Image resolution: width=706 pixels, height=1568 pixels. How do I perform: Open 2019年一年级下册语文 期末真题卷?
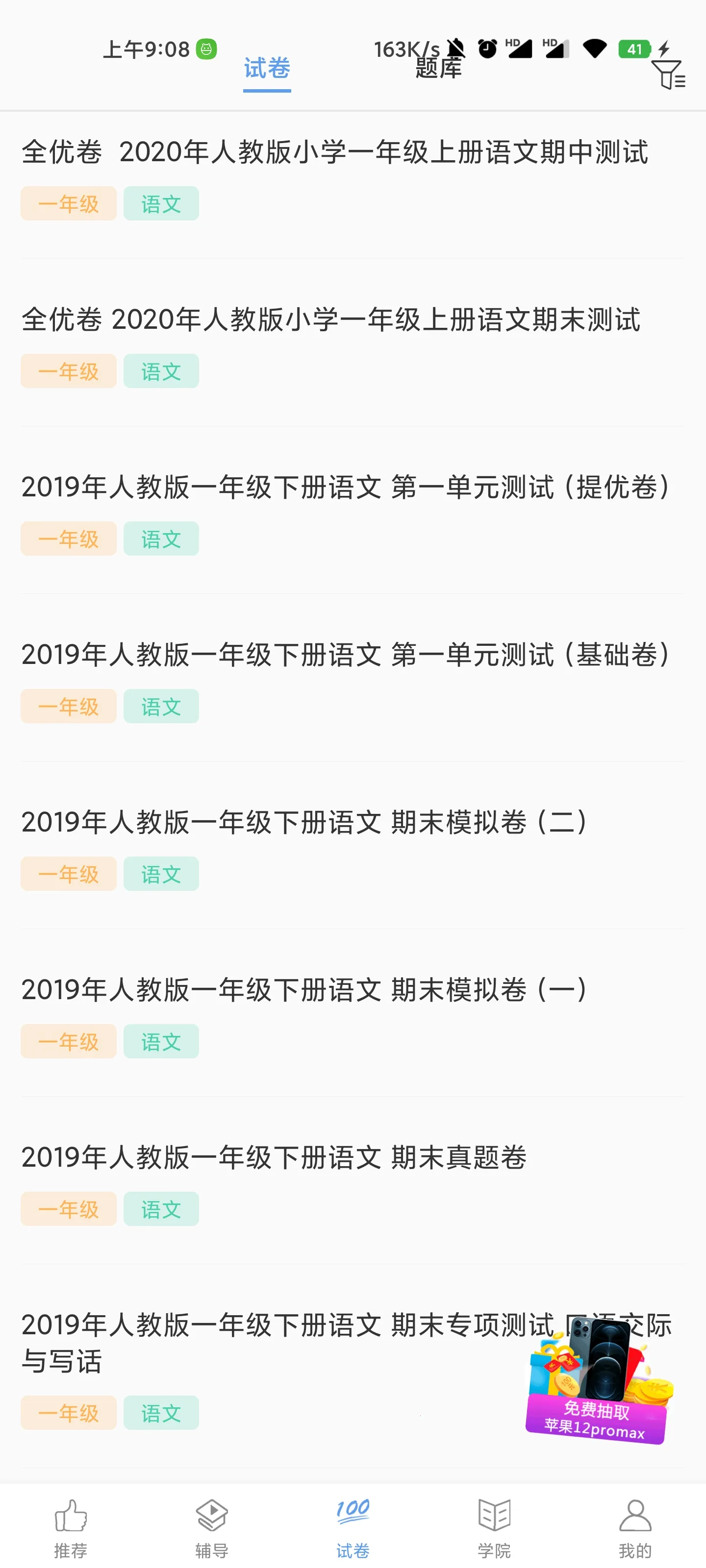coord(274,1157)
